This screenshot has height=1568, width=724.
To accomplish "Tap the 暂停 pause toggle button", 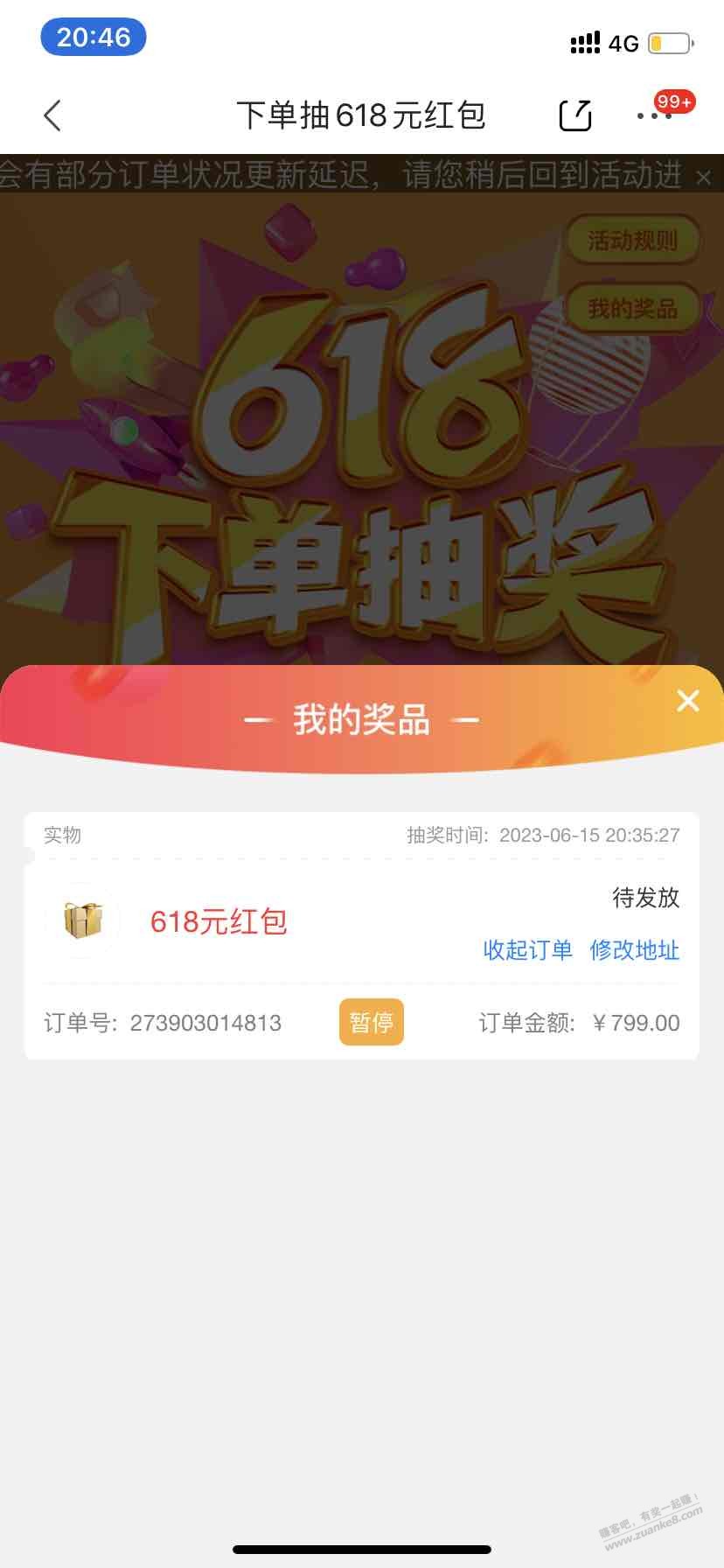I will click(371, 1022).
